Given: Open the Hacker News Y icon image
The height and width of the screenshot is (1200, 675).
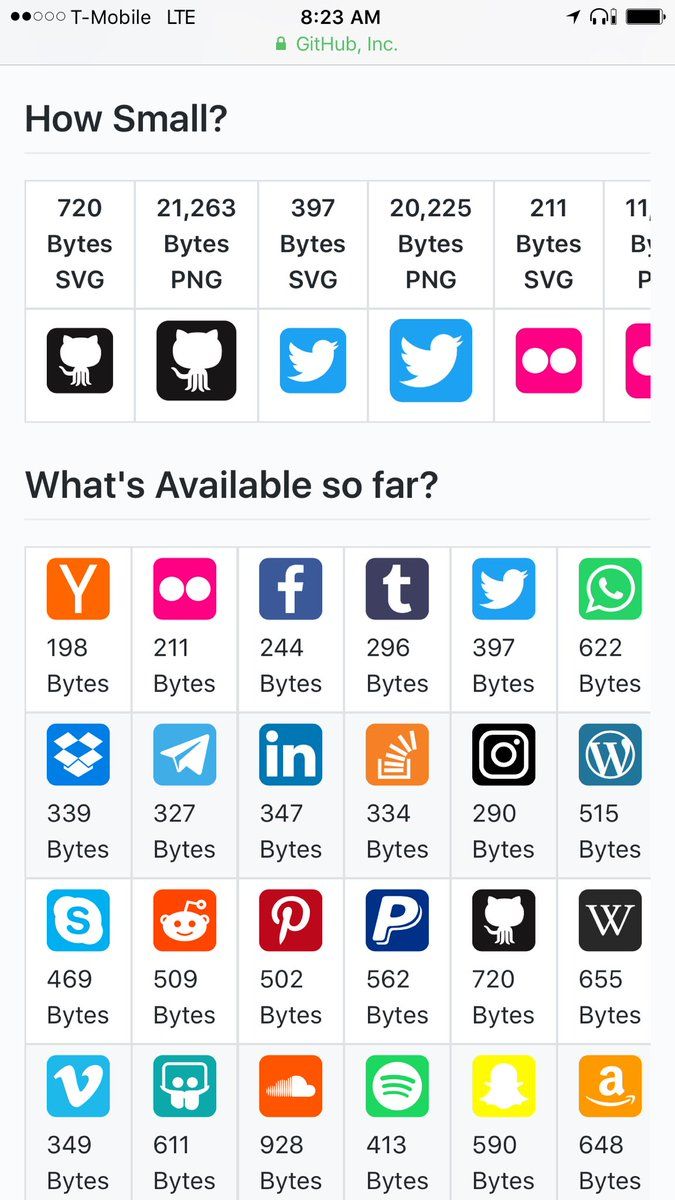Looking at the screenshot, I should click(78, 589).
